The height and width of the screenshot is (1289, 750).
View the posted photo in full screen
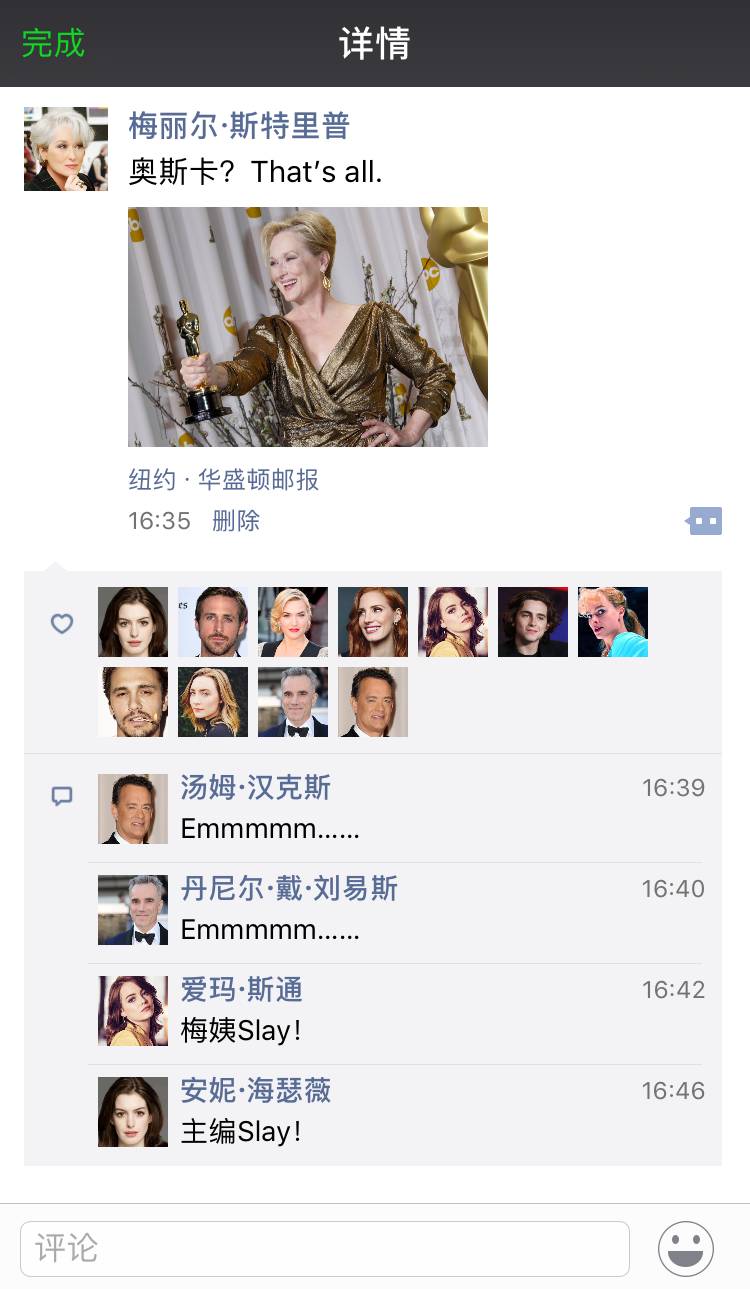pos(307,326)
